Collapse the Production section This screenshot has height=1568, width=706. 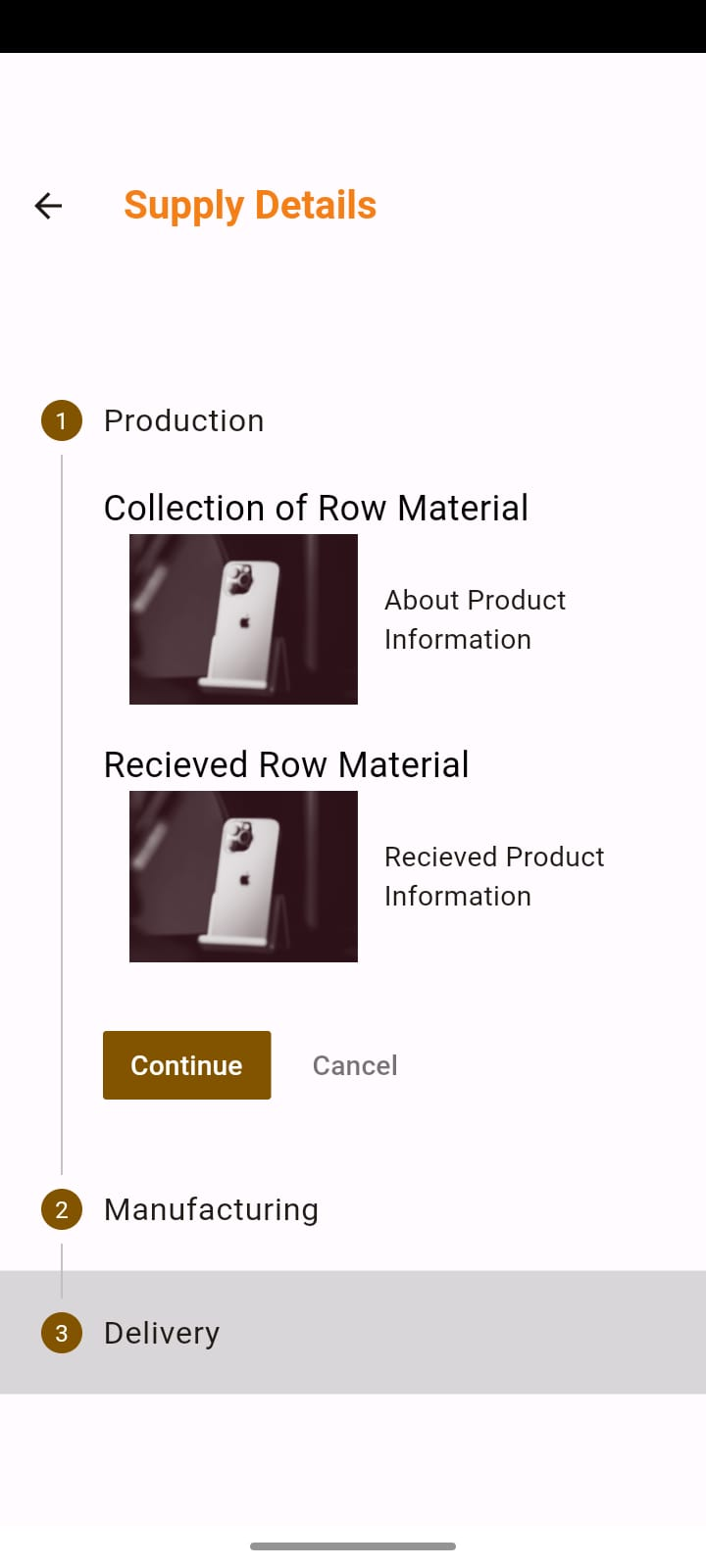pyautogui.click(x=183, y=420)
